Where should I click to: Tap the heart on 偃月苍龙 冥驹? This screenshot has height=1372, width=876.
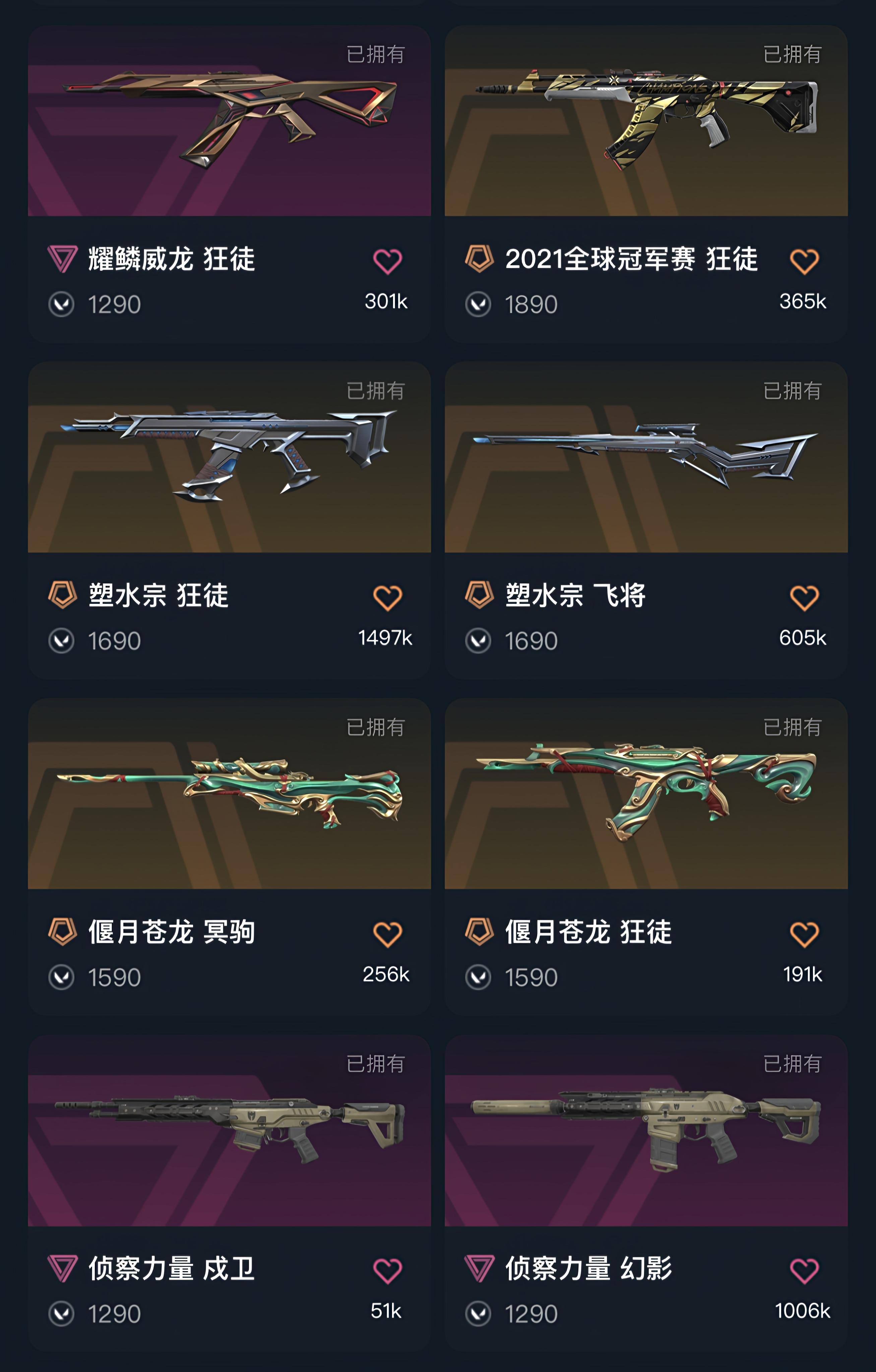(387, 934)
